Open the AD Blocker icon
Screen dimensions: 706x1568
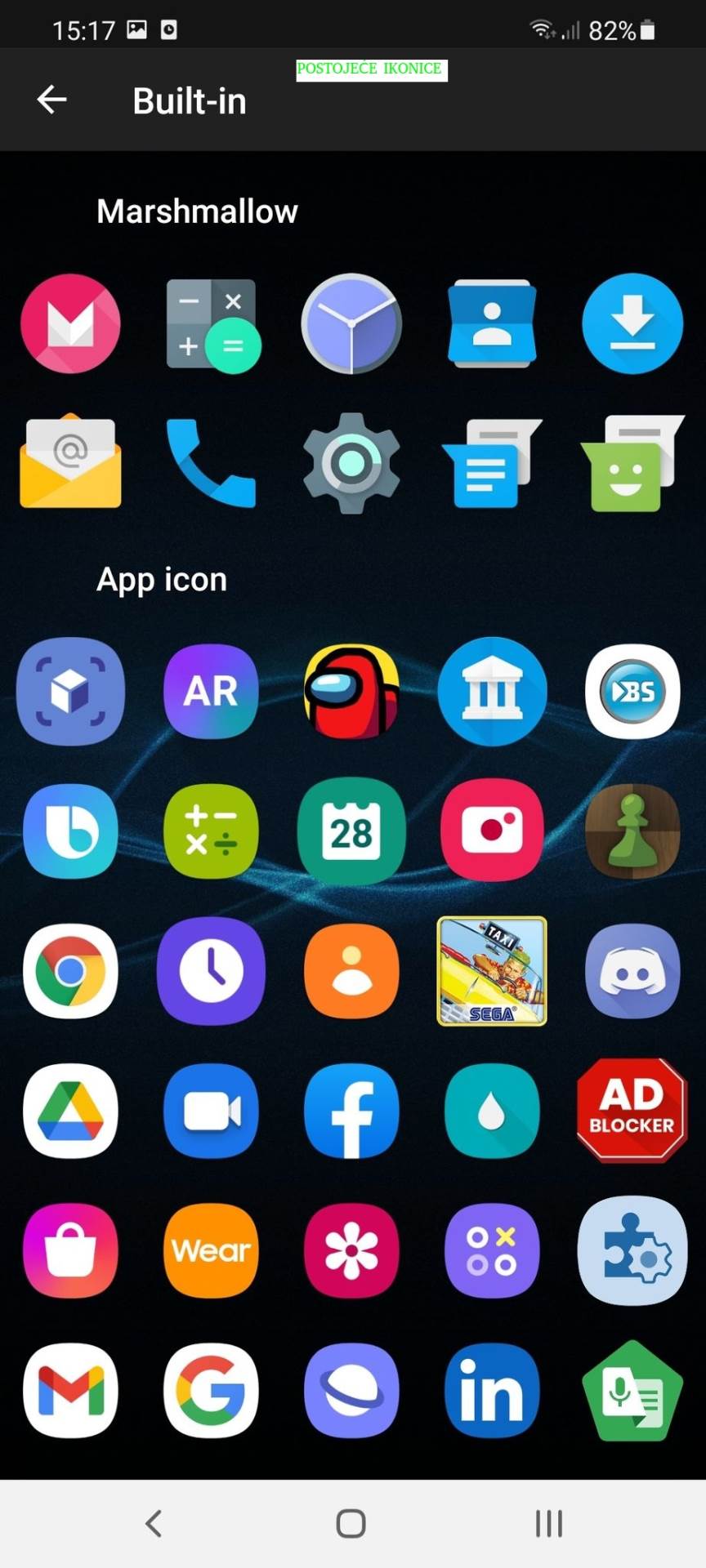click(632, 1111)
